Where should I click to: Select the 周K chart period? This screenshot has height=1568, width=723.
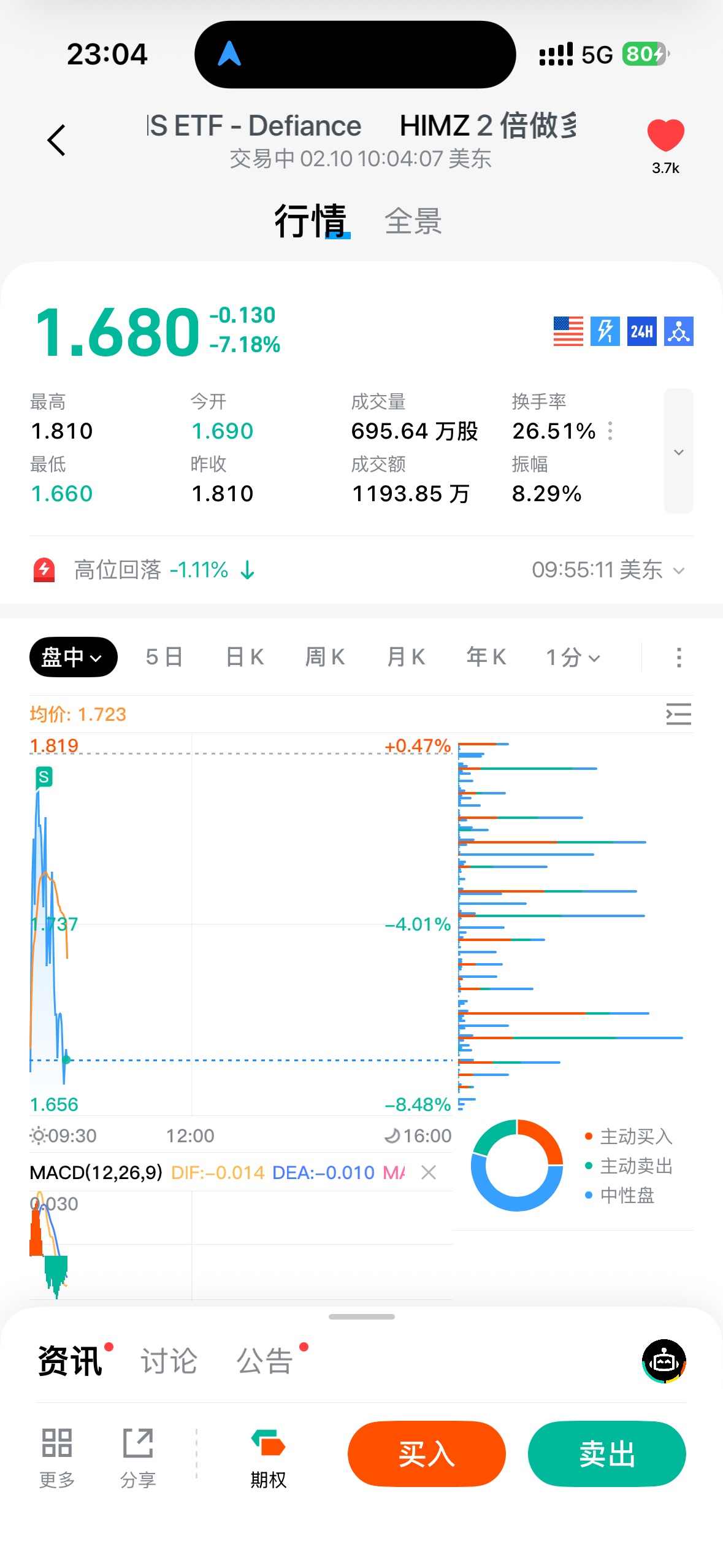pos(325,657)
